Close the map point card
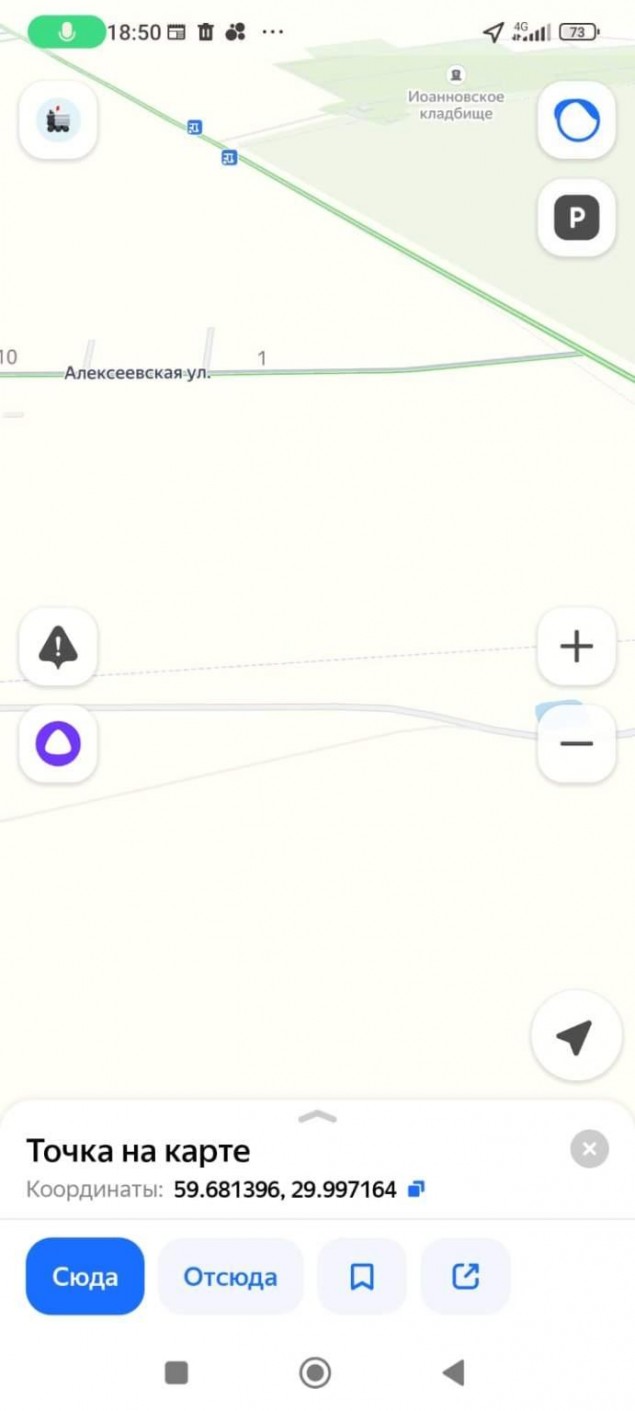Image resolution: width=635 pixels, height=1411 pixels. pyautogui.click(x=589, y=1149)
